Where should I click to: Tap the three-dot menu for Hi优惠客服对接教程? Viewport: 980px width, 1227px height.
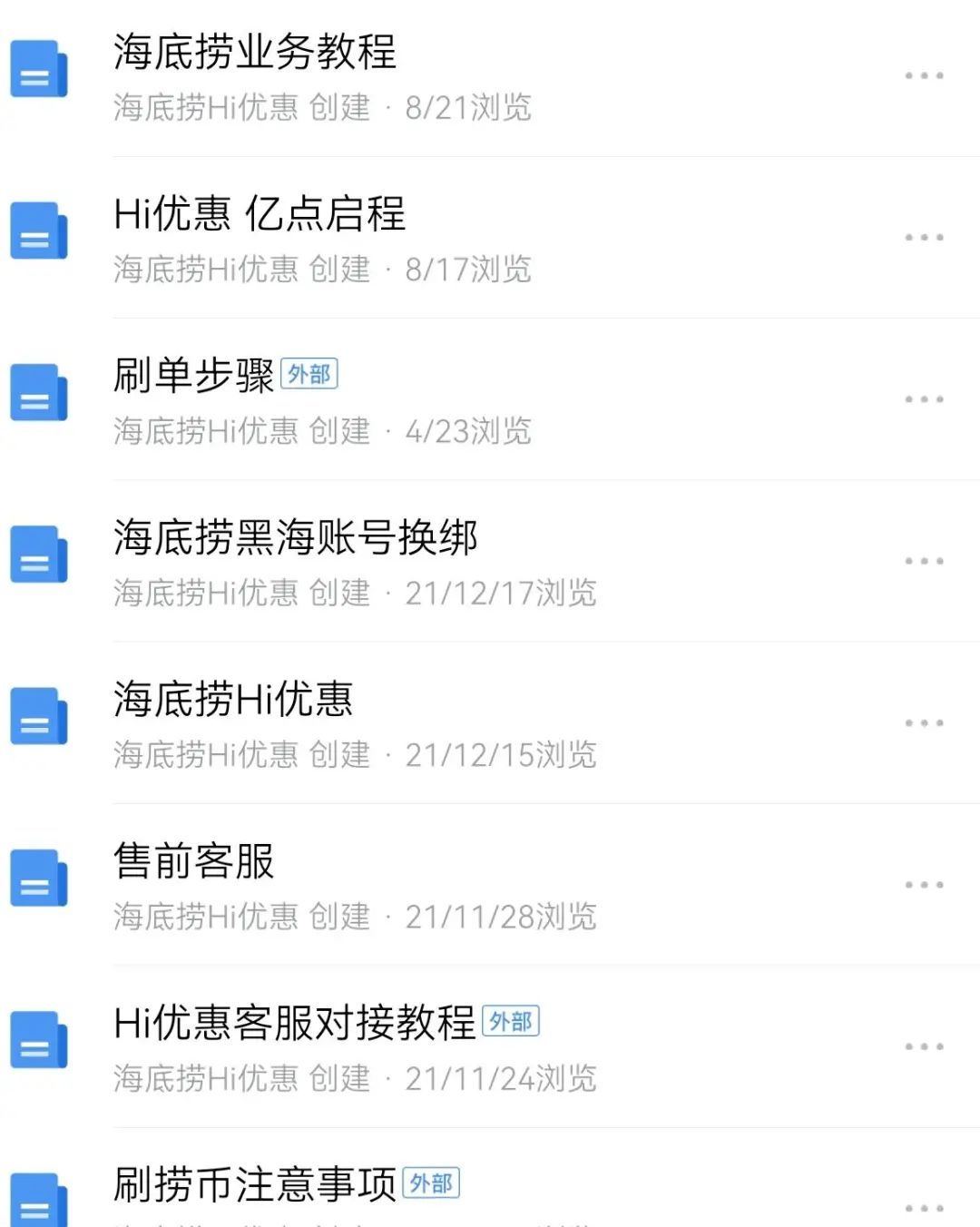click(x=924, y=1046)
